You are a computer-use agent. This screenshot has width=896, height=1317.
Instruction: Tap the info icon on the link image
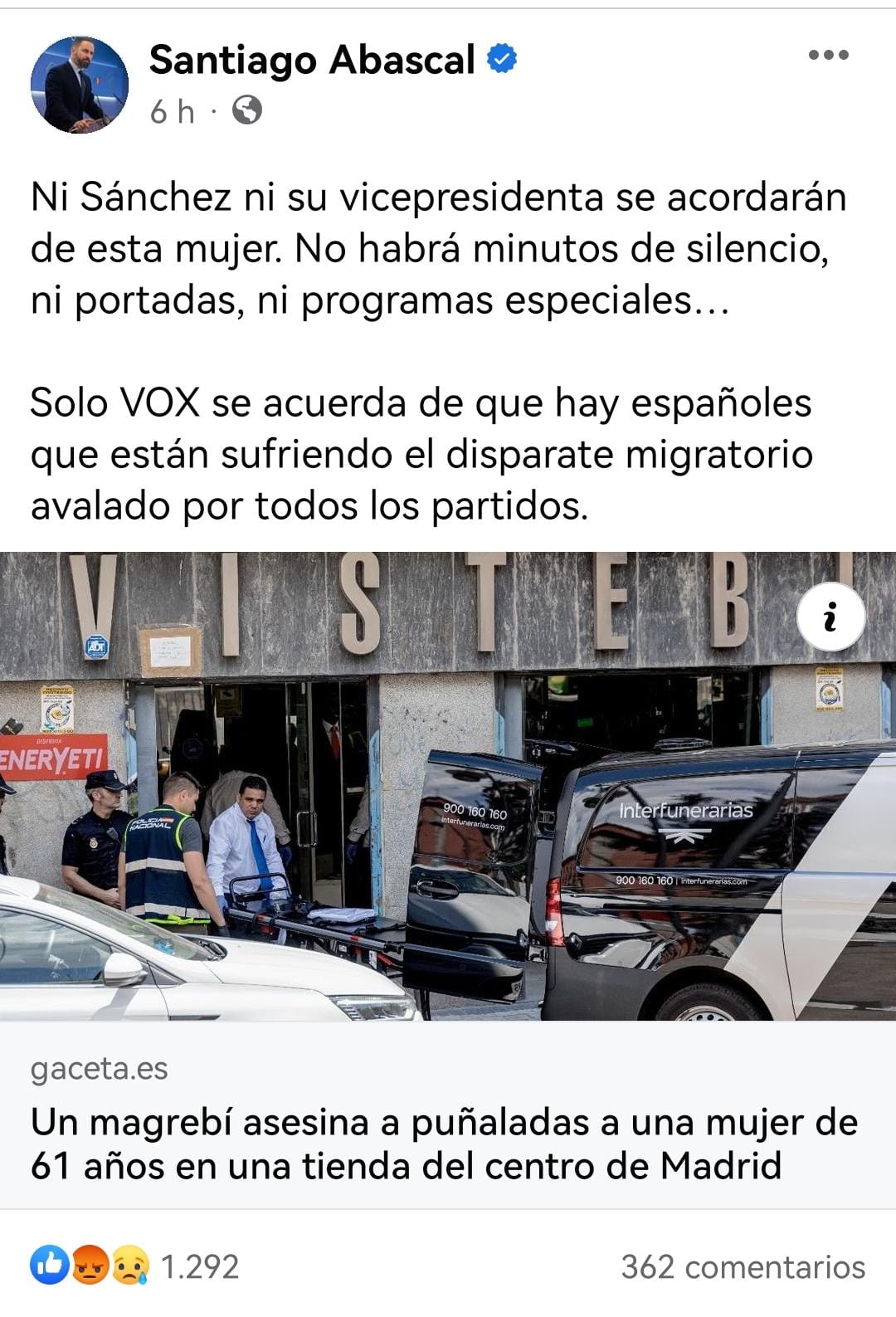[x=830, y=617]
